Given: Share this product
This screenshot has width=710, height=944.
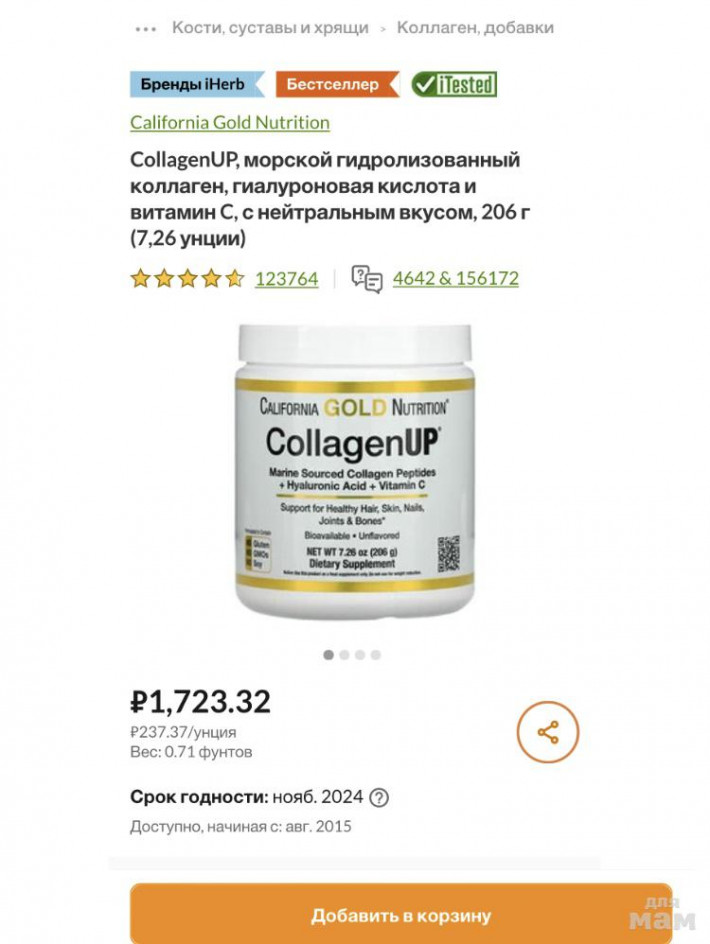Looking at the screenshot, I should (548, 733).
